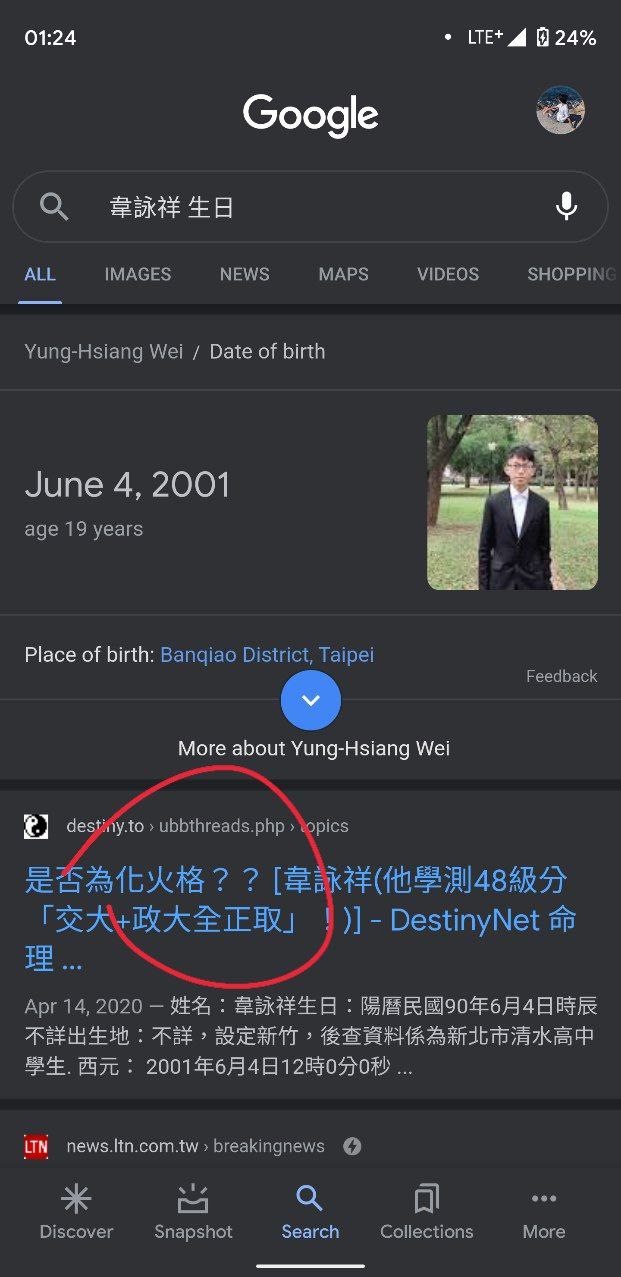Screen dimensions: 621x1277
Task: Switch to the Videos tab
Action: tap(448, 274)
